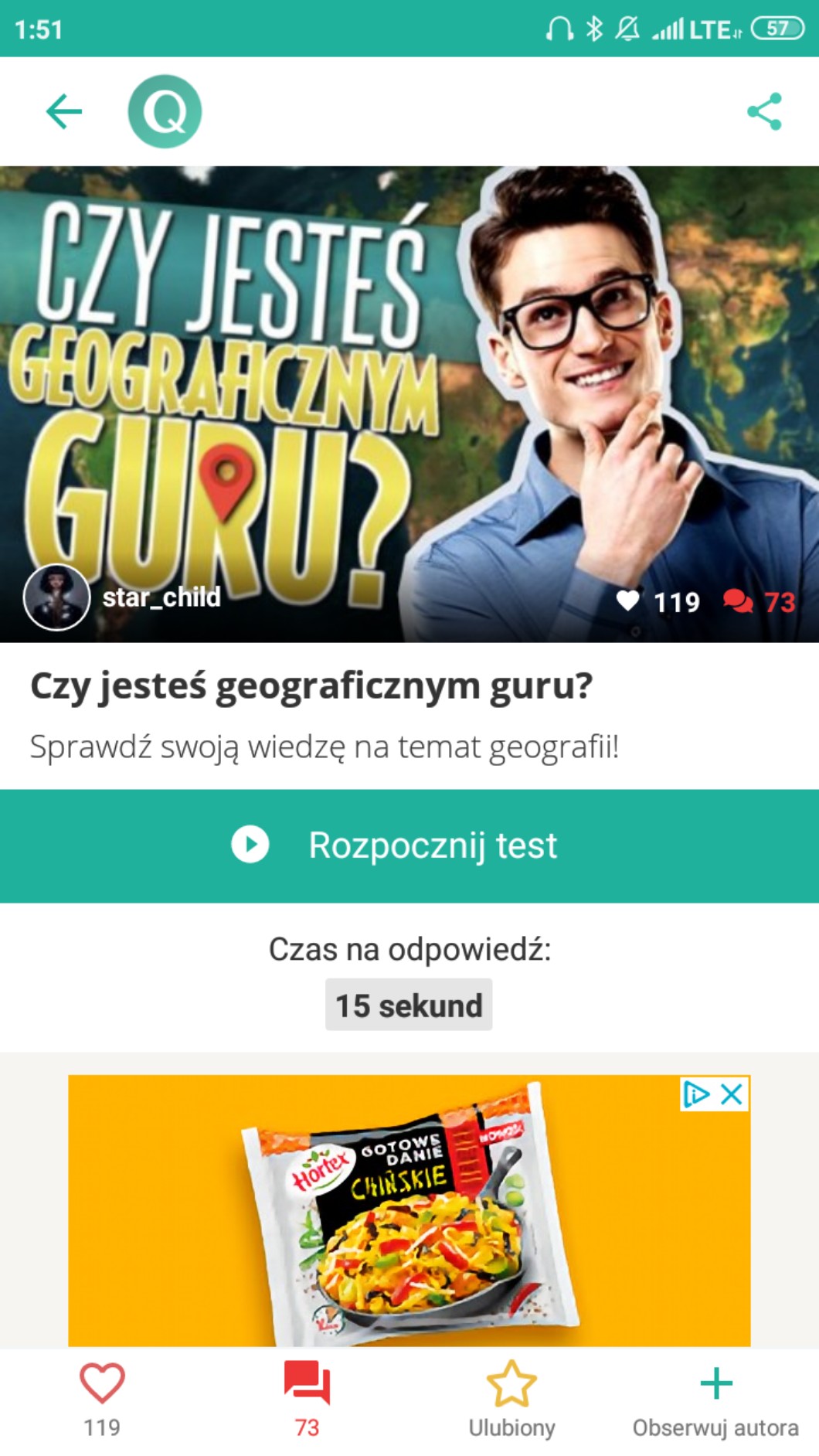This screenshot has width=819, height=1456.
Task: Open the AdChoices info icon
Action: pyautogui.click(x=697, y=1094)
